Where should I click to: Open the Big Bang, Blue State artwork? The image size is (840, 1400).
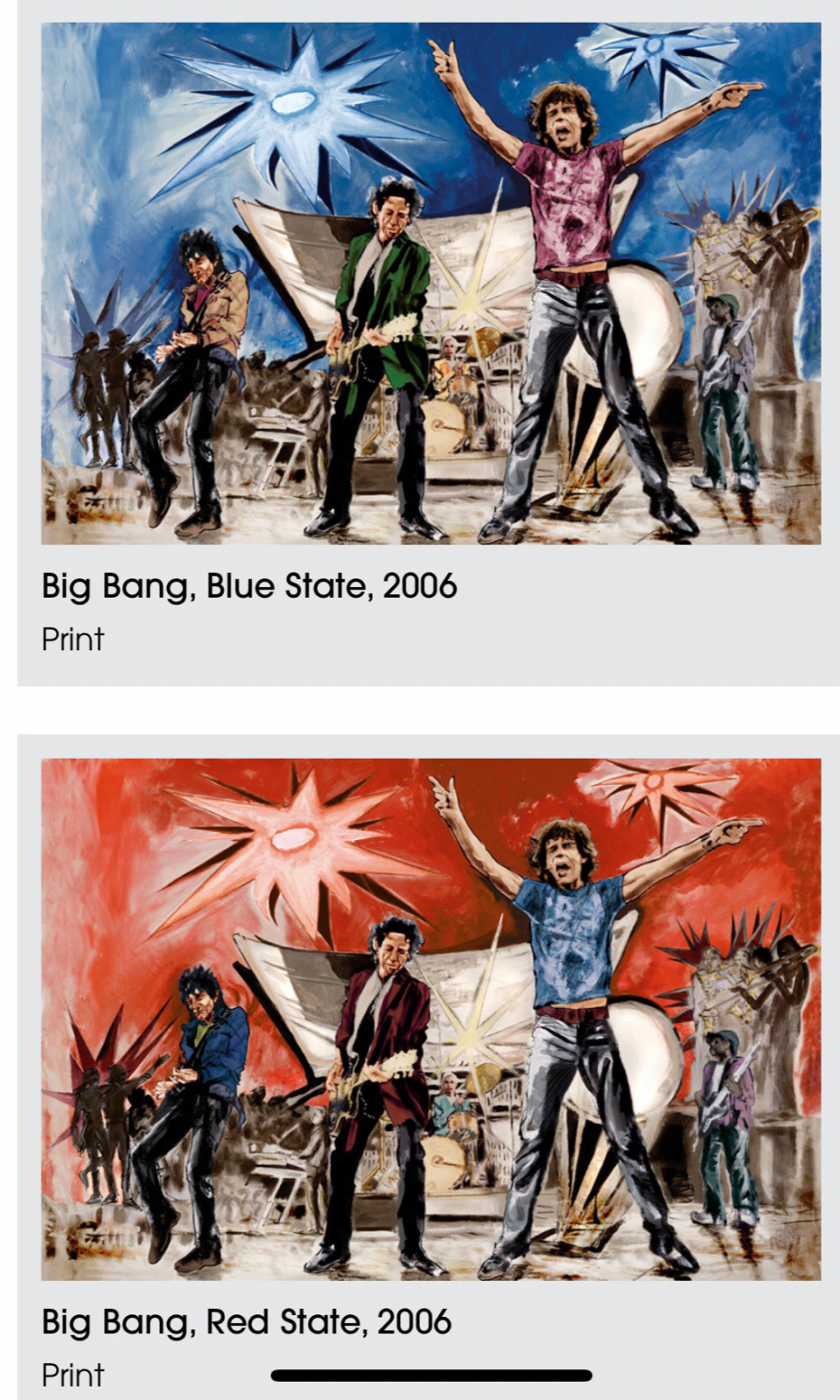[430, 283]
